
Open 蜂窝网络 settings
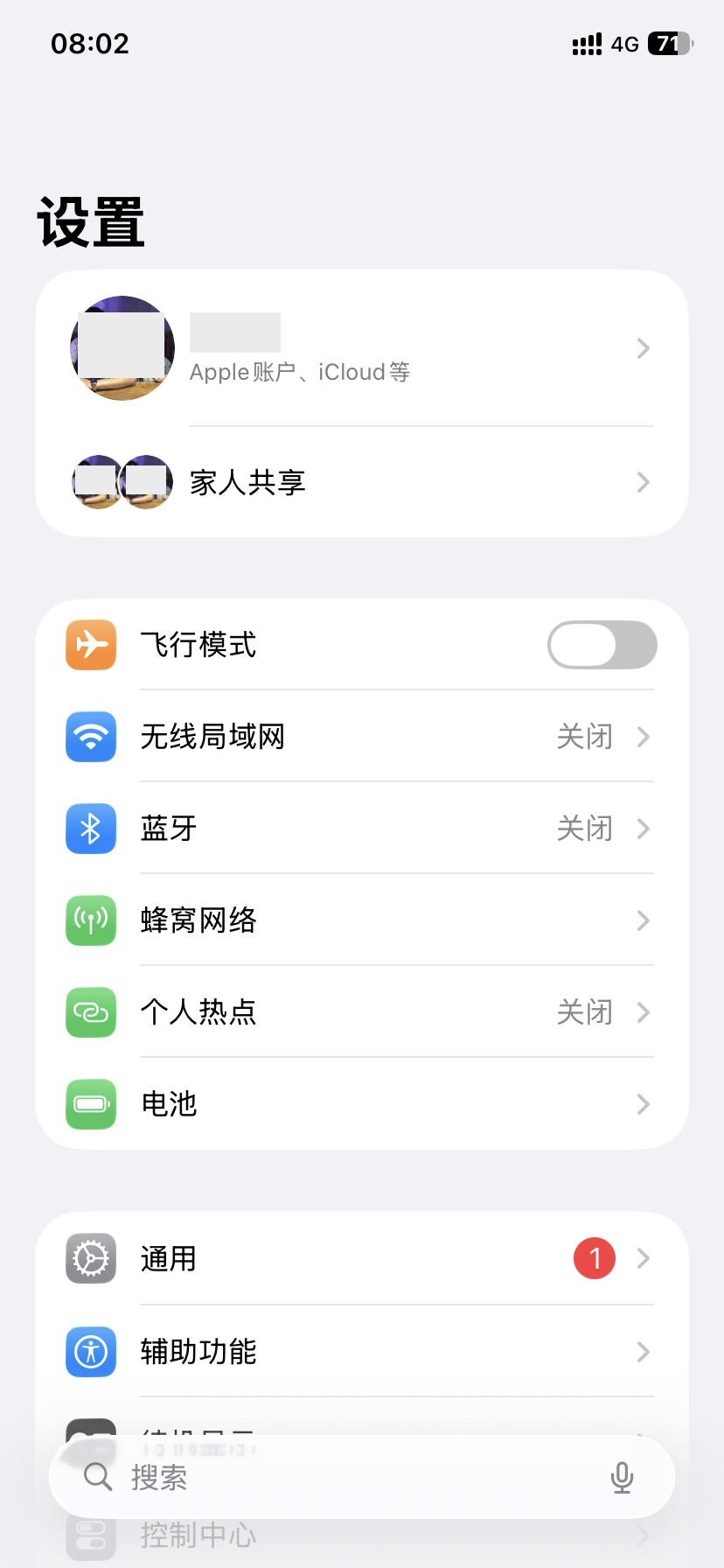pos(362,920)
